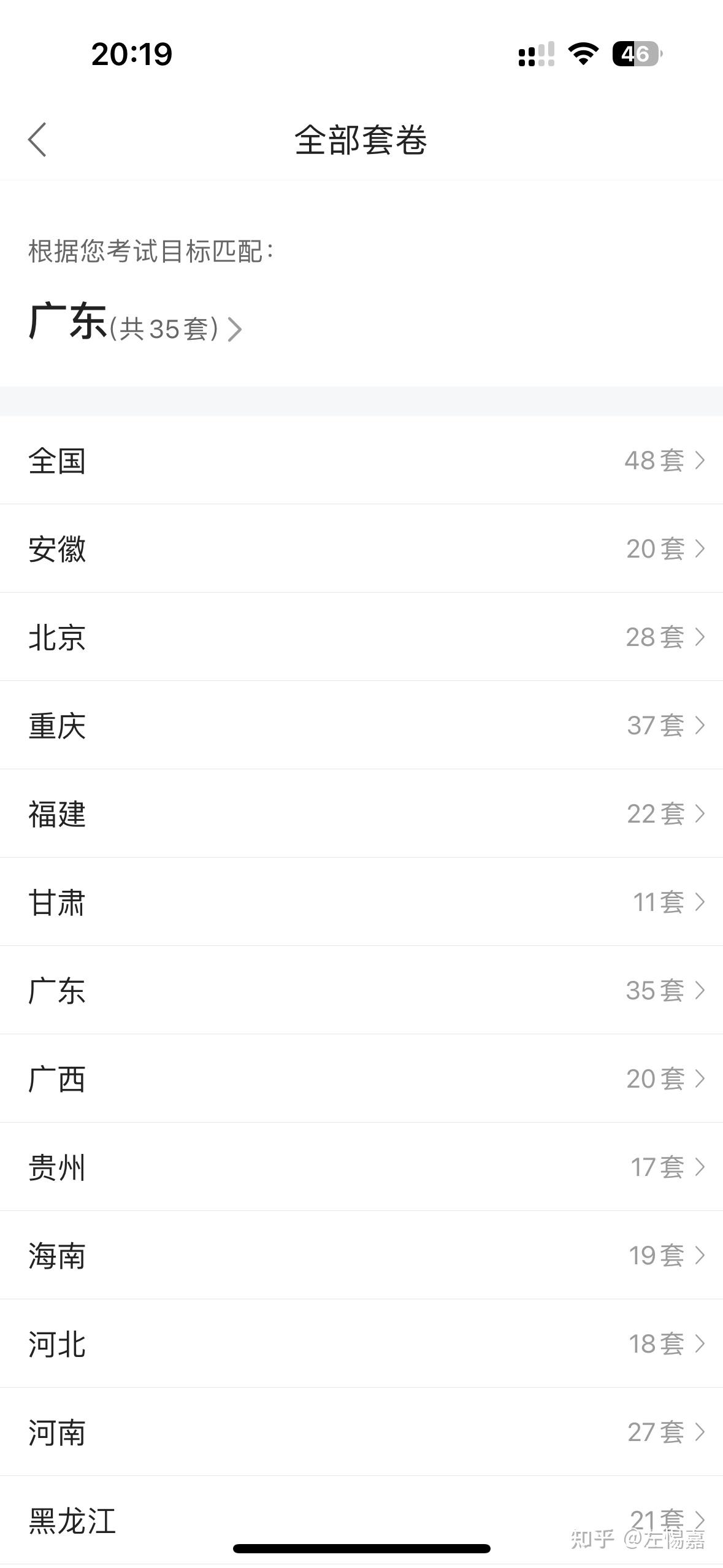The height and width of the screenshot is (1568, 723).
Task: Select 甘肃 11套 row
Action: [x=361, y=902]
